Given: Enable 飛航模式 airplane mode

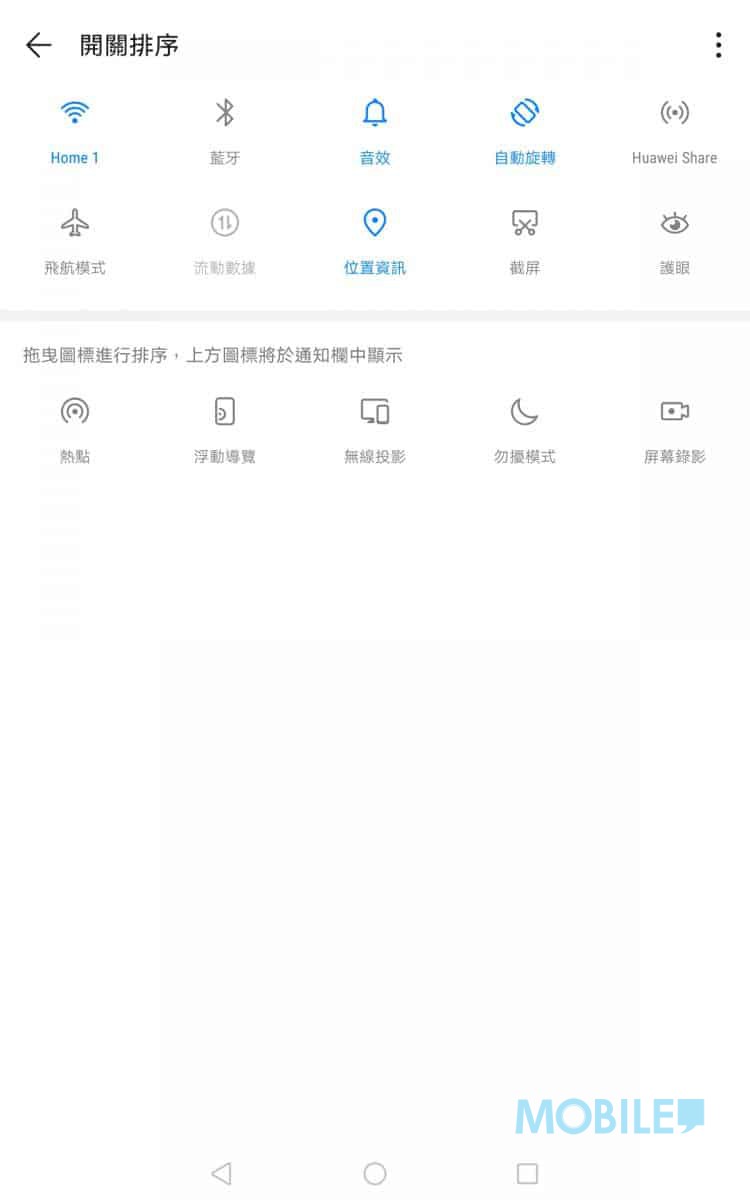Looking at the screenshot, I should click(x=75, y=241).
